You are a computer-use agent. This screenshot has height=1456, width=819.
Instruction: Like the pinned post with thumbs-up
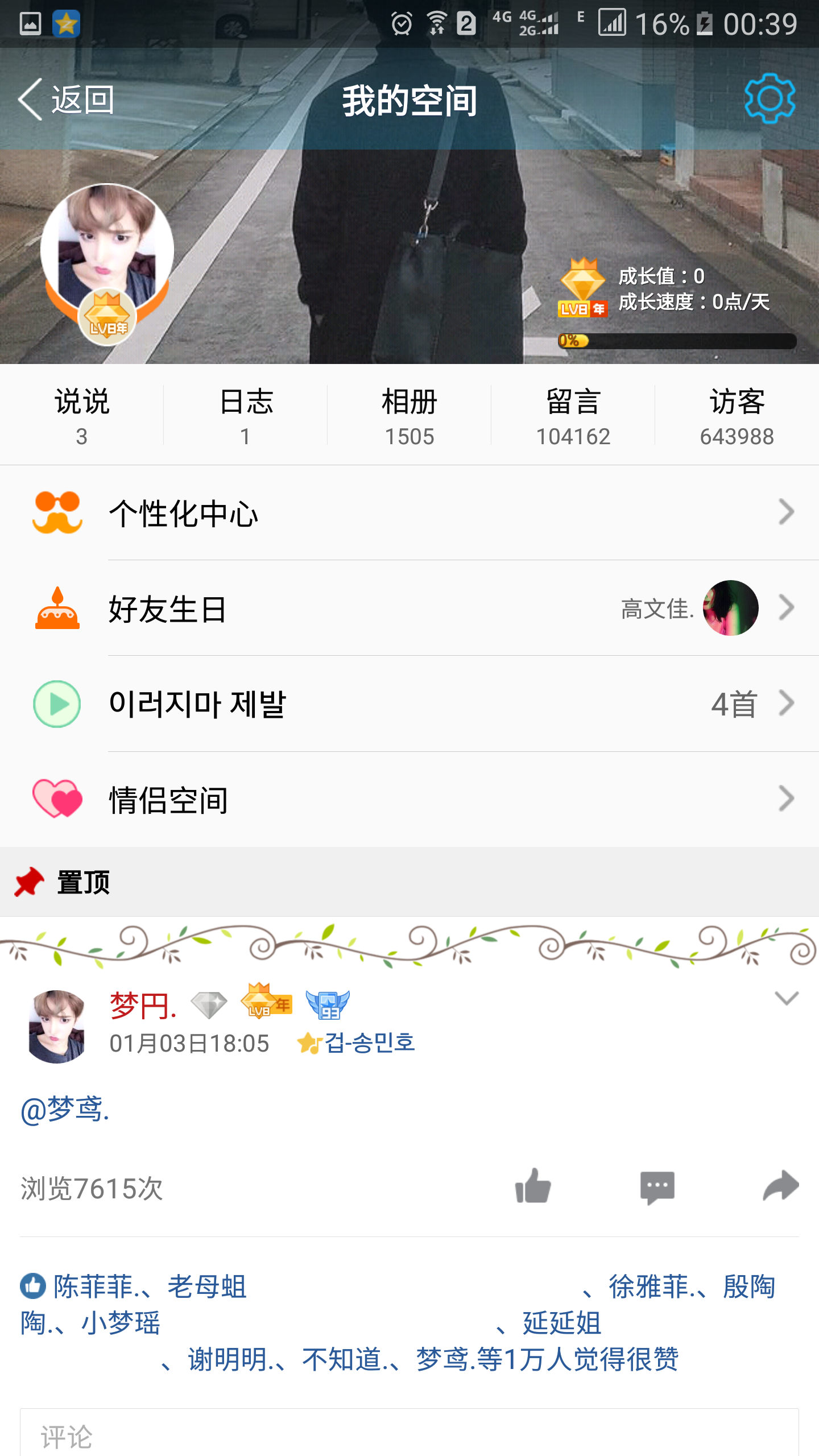(x=533, y=1186)
